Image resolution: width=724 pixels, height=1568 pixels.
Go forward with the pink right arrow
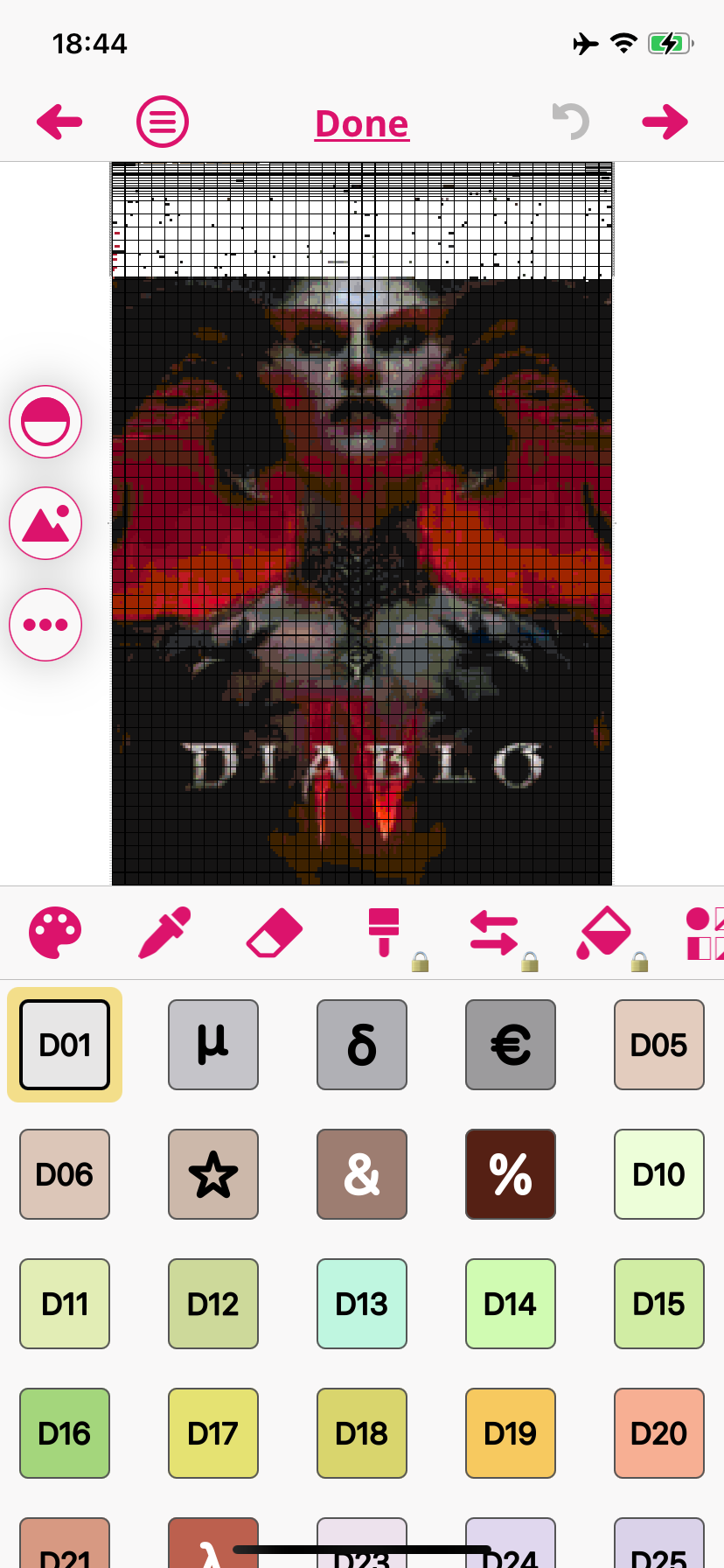tap(665, 122)
